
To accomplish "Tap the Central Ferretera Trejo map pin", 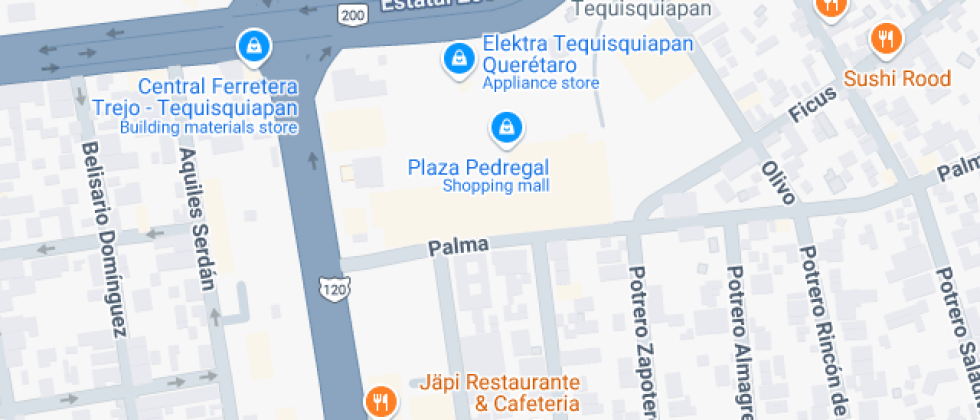I will click(x=255, y=45).
